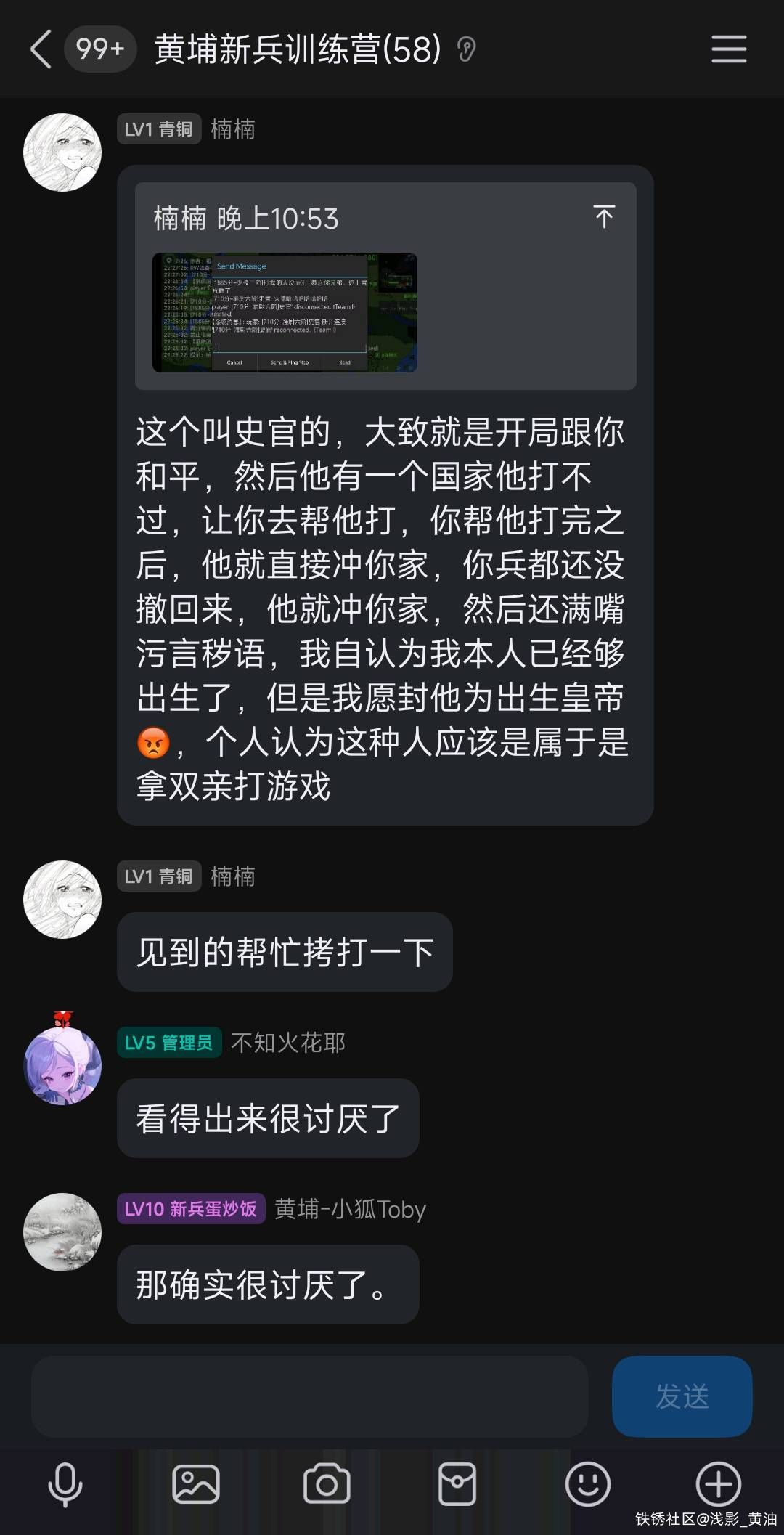Go back to the chat list

tap(41, 49)
